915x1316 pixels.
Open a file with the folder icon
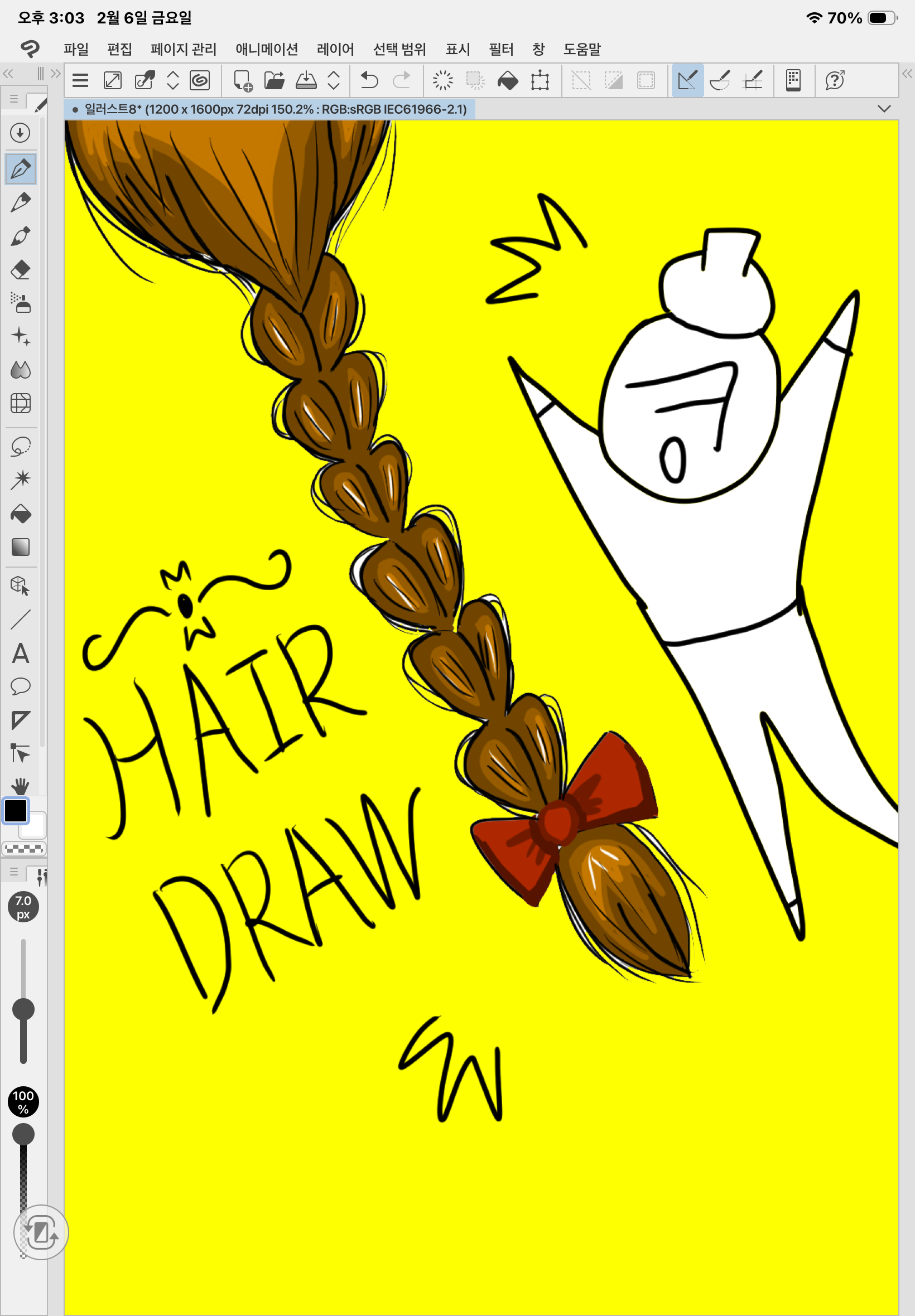click(274, 80)
